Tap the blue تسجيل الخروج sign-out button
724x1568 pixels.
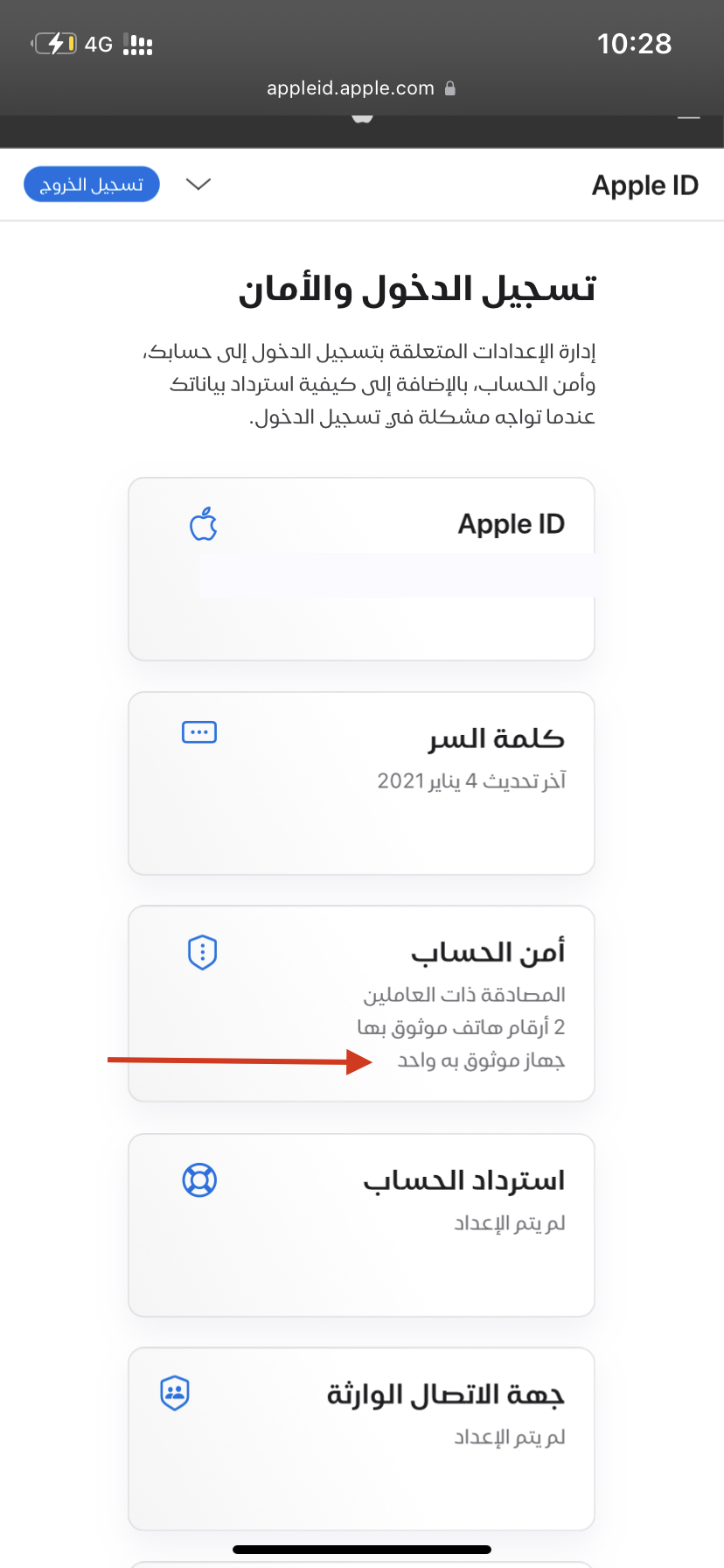(92, 185)
